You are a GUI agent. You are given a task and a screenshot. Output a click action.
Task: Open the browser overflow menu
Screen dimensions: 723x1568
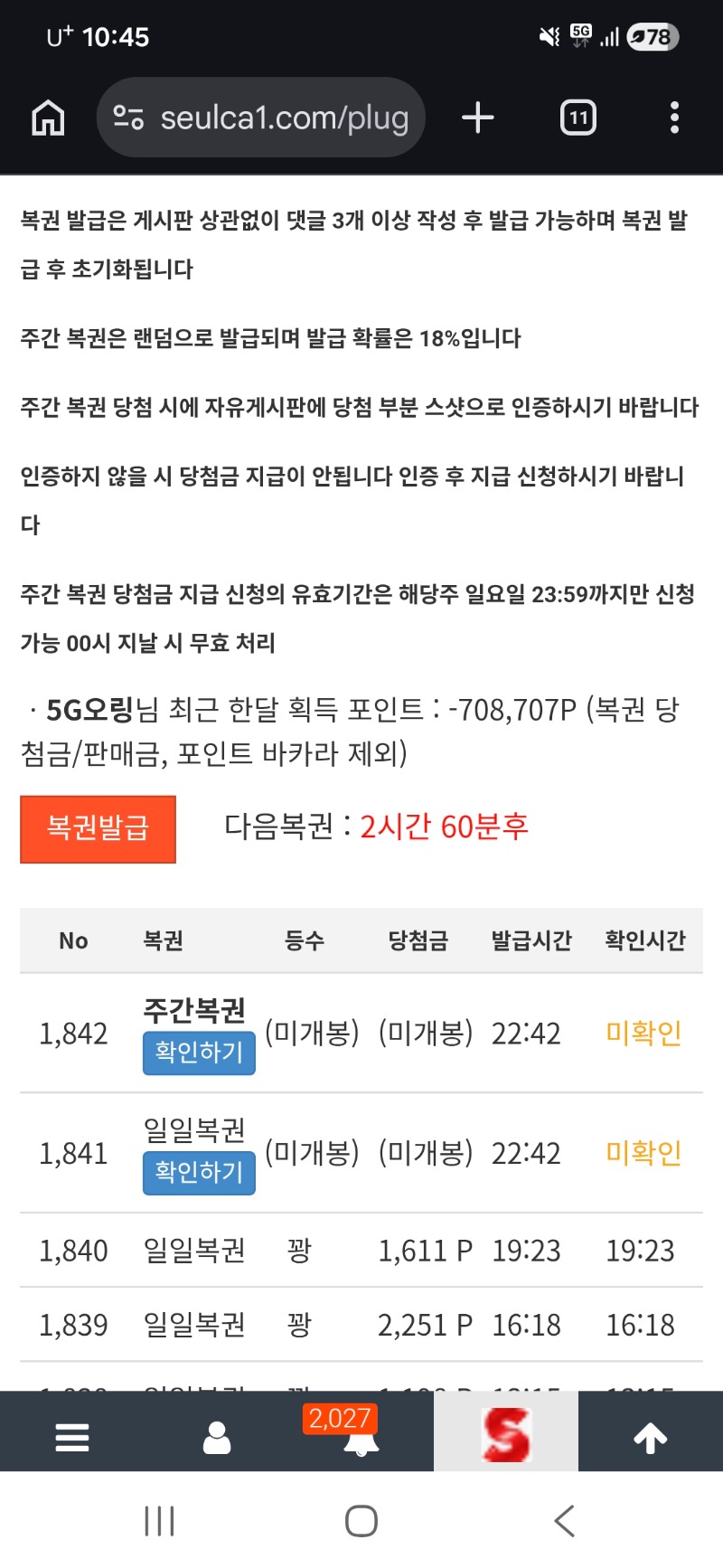pos(674,118)
